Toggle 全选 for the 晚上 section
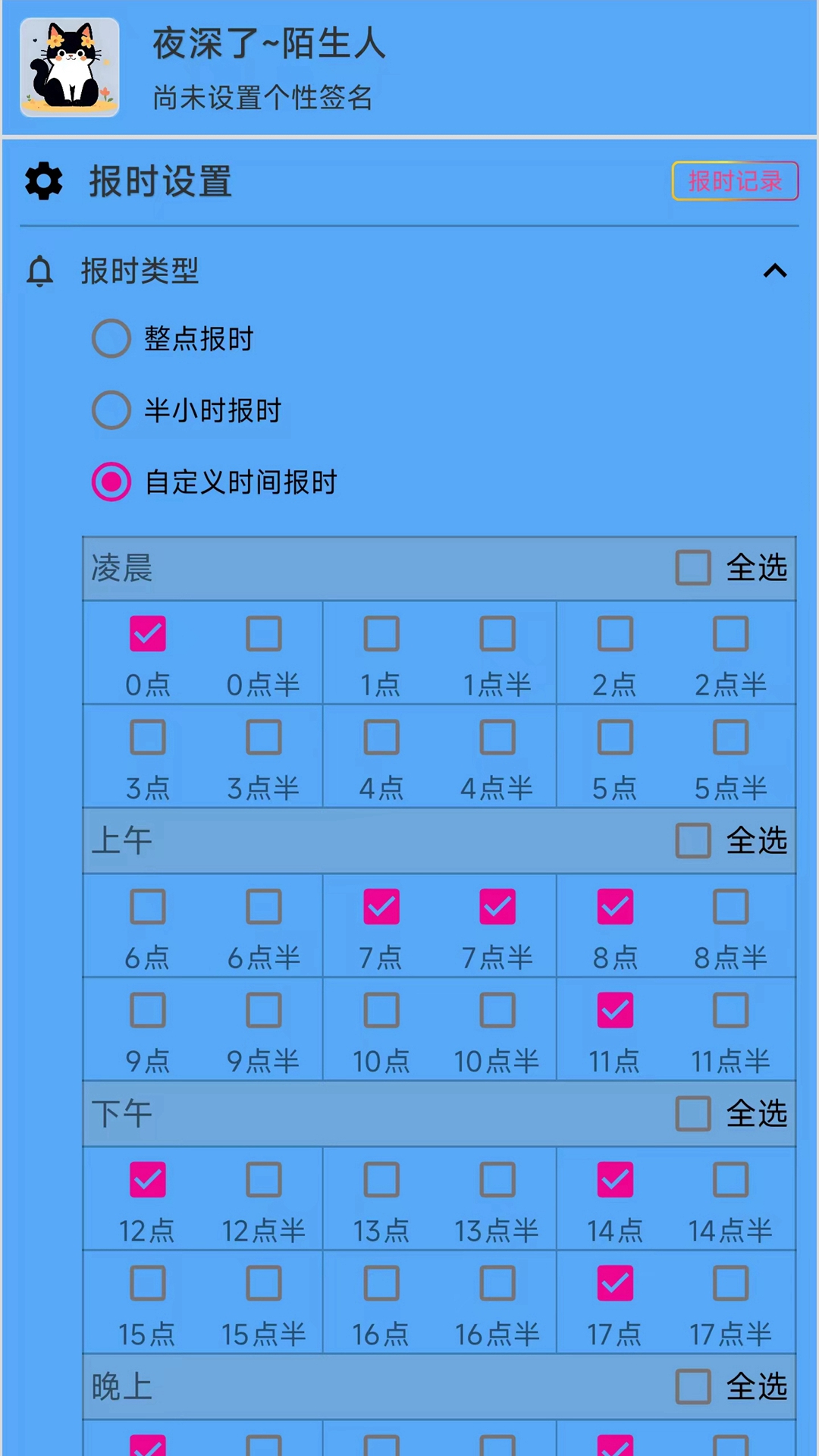Screen dimensions: 819x1456 click(x=692, y=1388)
